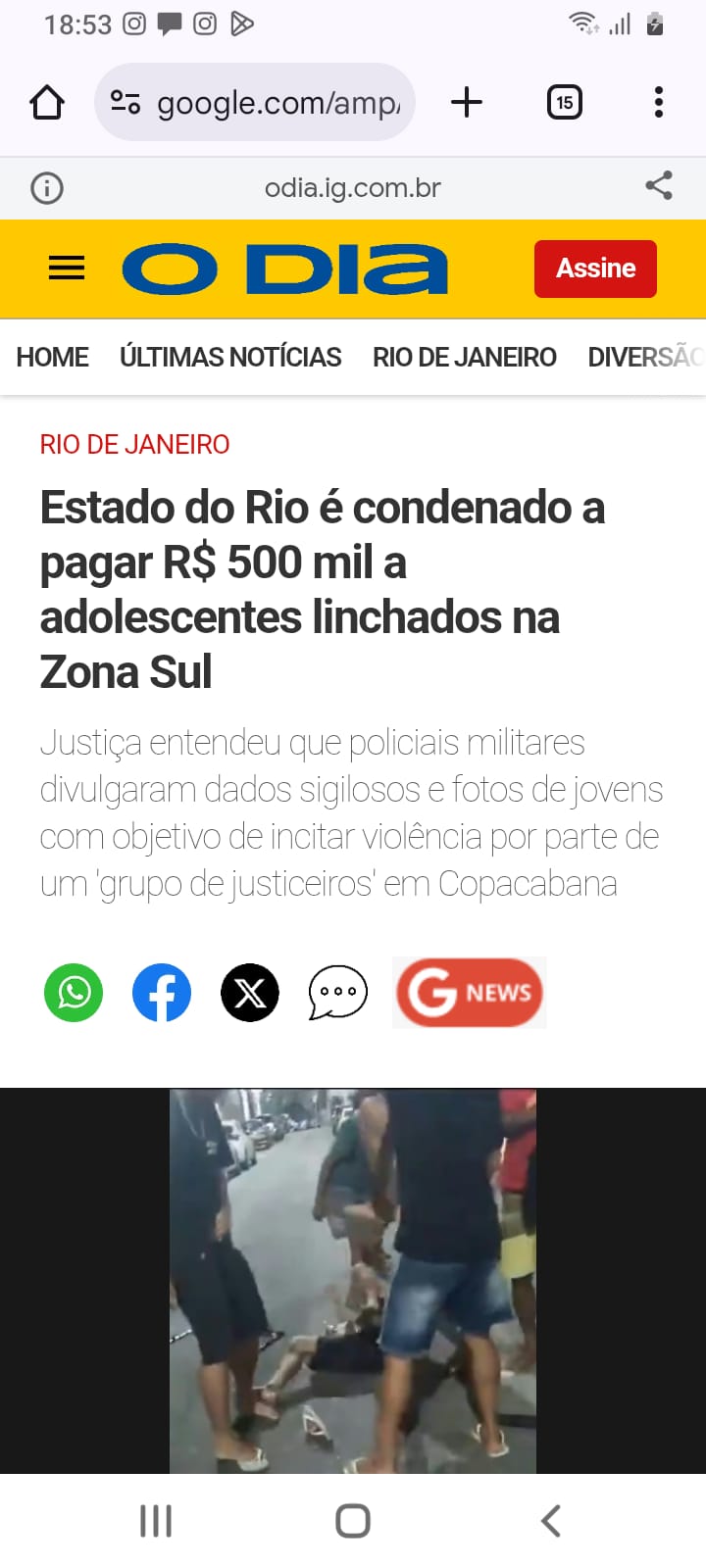
Task: Switch to the HOME section
Action: (53, 357)
